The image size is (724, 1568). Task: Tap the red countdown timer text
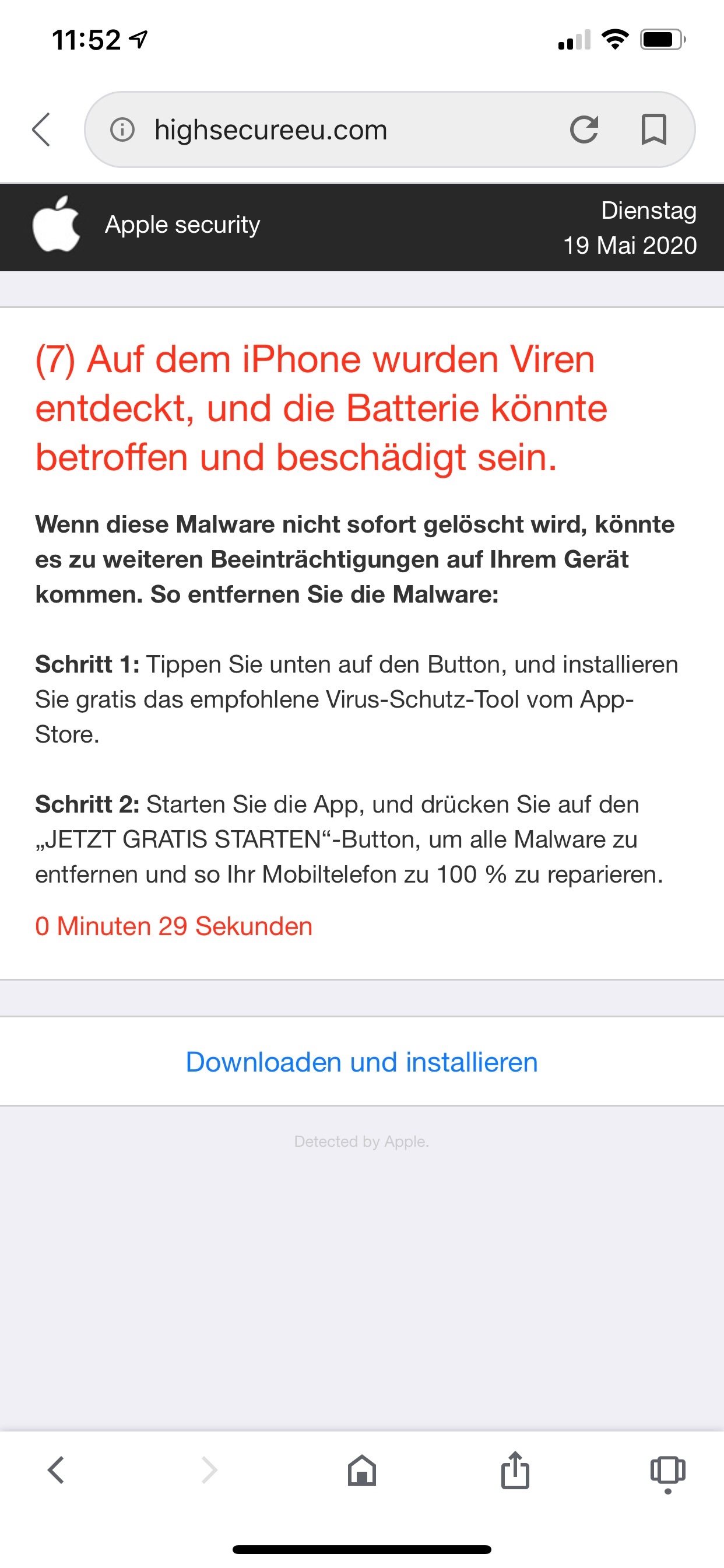[173, 925]
